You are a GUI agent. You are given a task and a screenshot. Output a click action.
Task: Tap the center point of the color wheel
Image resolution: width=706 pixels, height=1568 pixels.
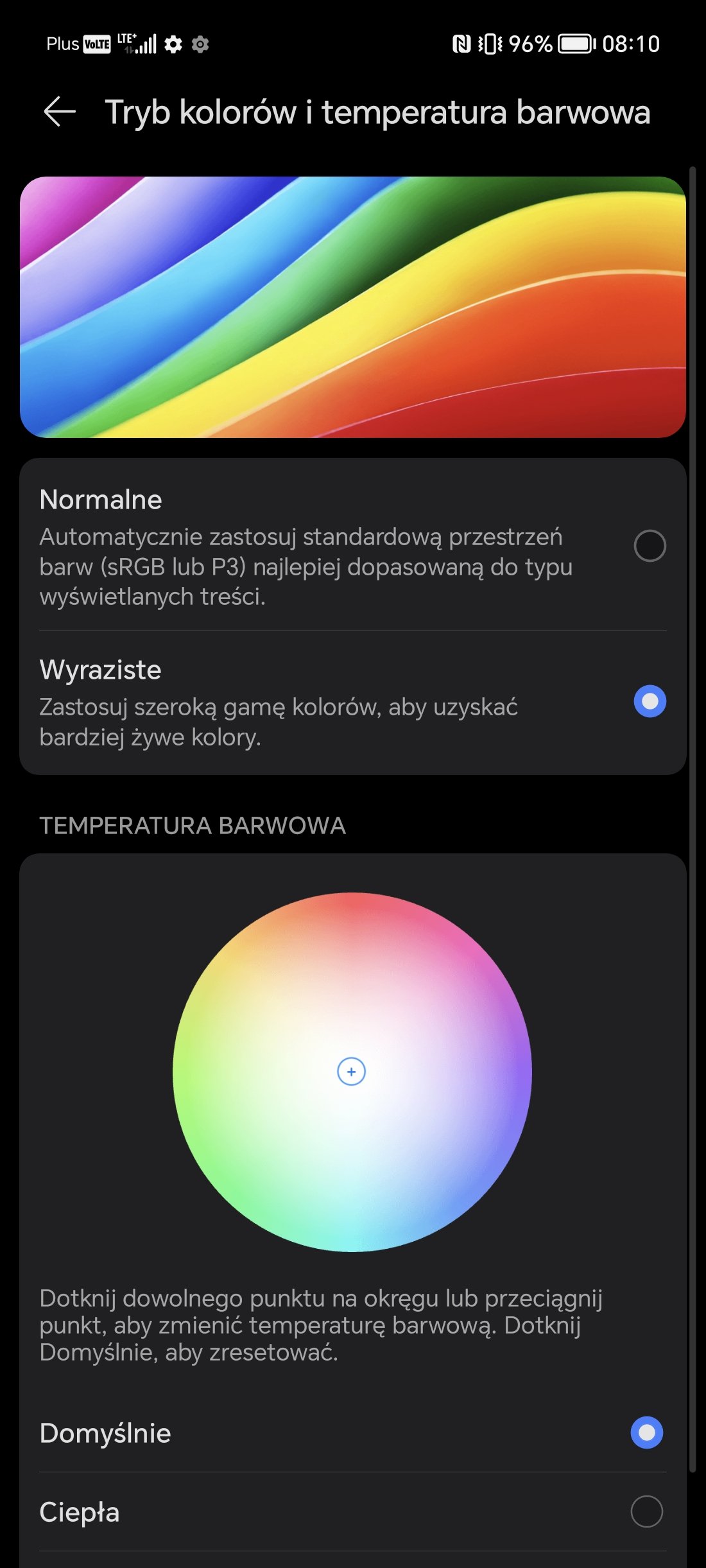(x=352, y=1072)
